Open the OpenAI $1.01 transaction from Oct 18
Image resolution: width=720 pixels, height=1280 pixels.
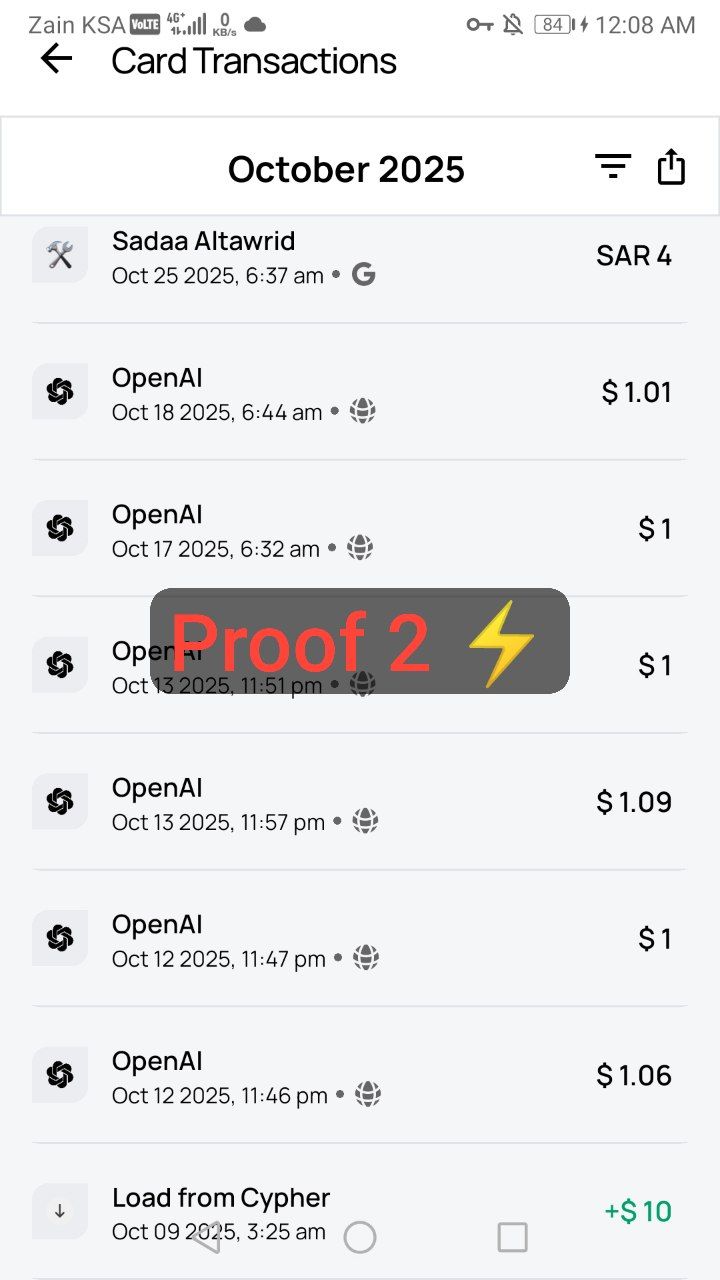point(360,392)
